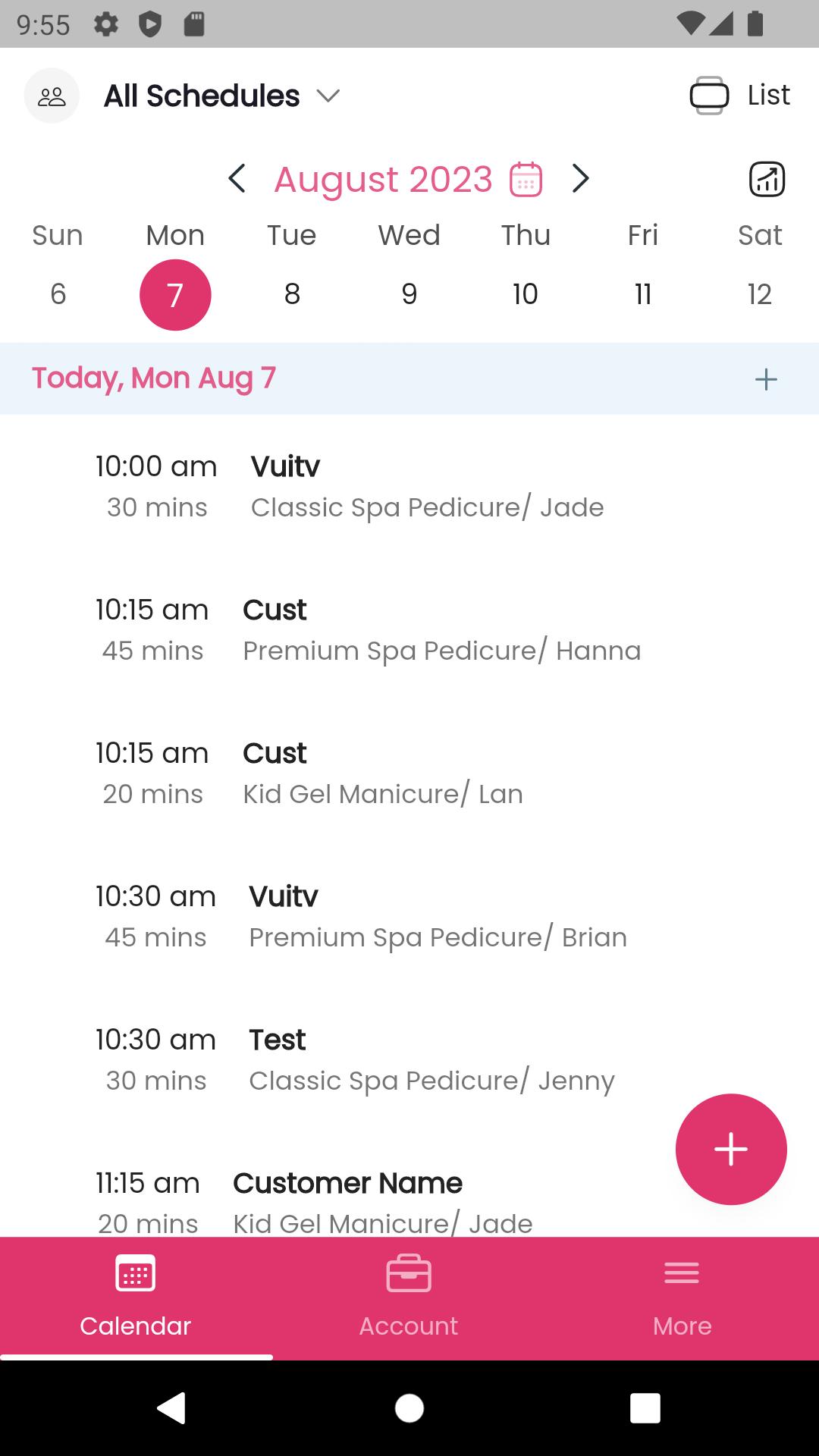Open Vuitv's 10:00 am Classic Spa Pedicure appointment
Image resolution: width=819 pixels, height=1456 pixels.
pos(409,487)
